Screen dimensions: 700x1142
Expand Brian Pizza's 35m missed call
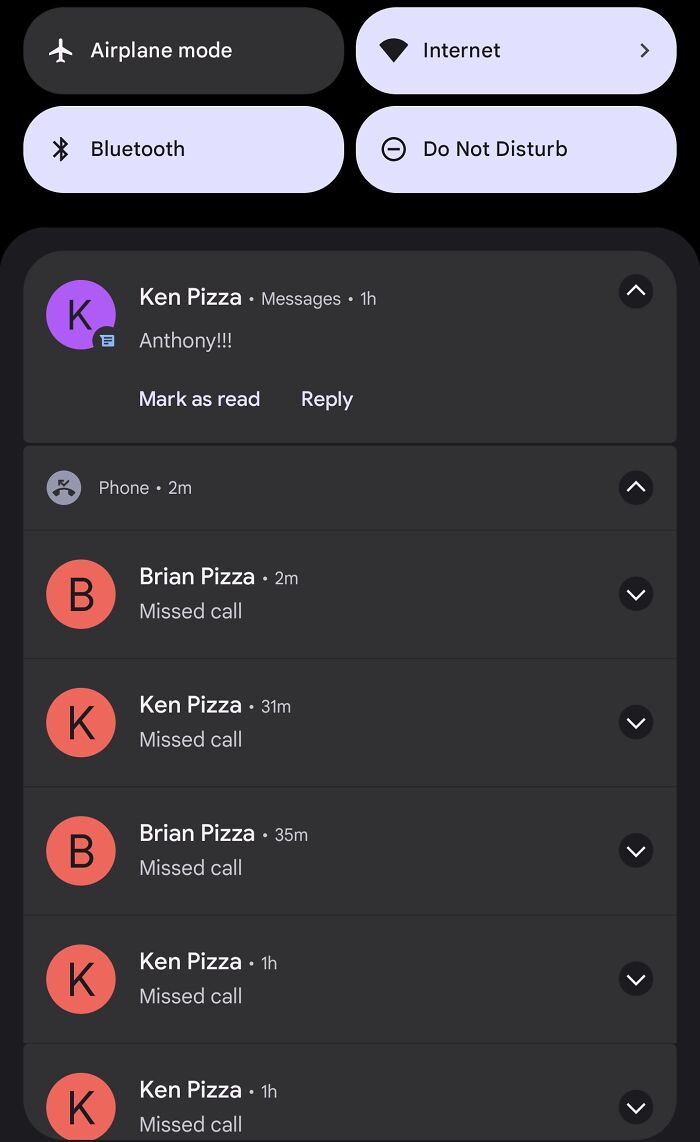[x=636, y=851]
